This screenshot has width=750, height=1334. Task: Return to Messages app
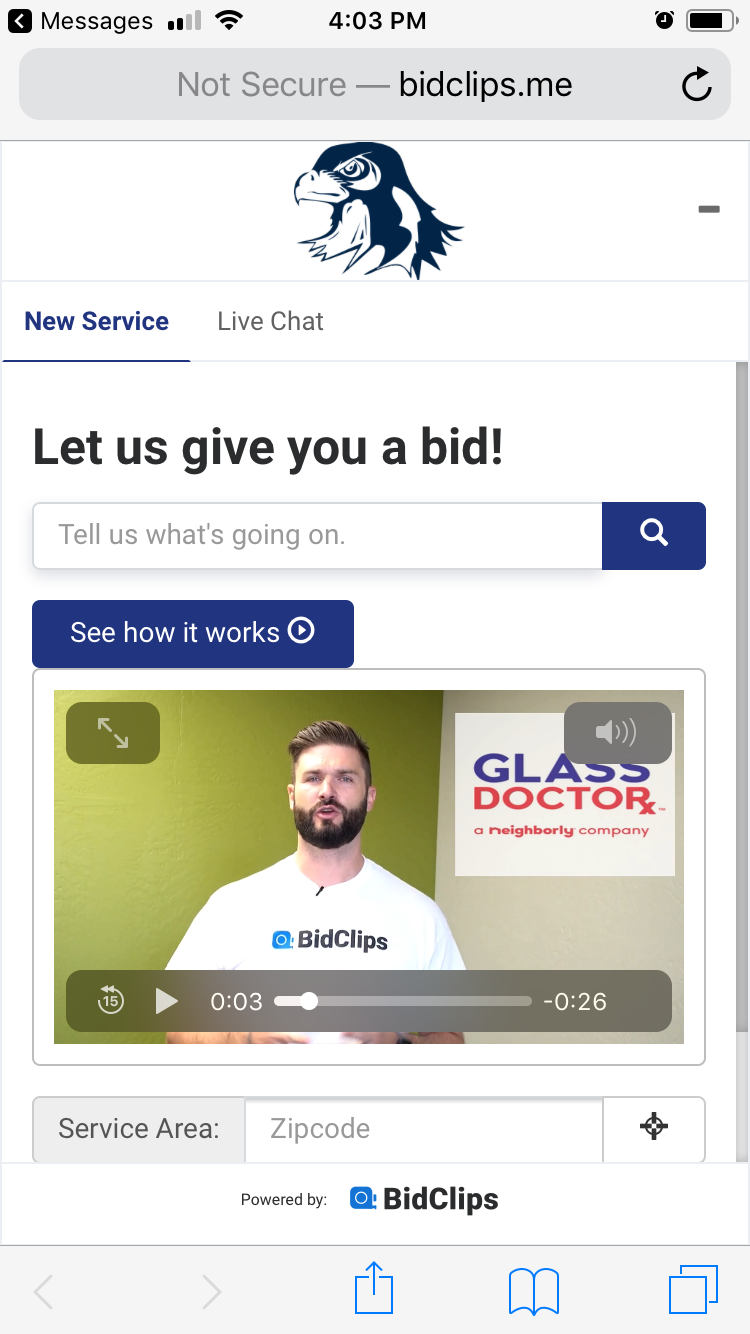pos(80,20)
